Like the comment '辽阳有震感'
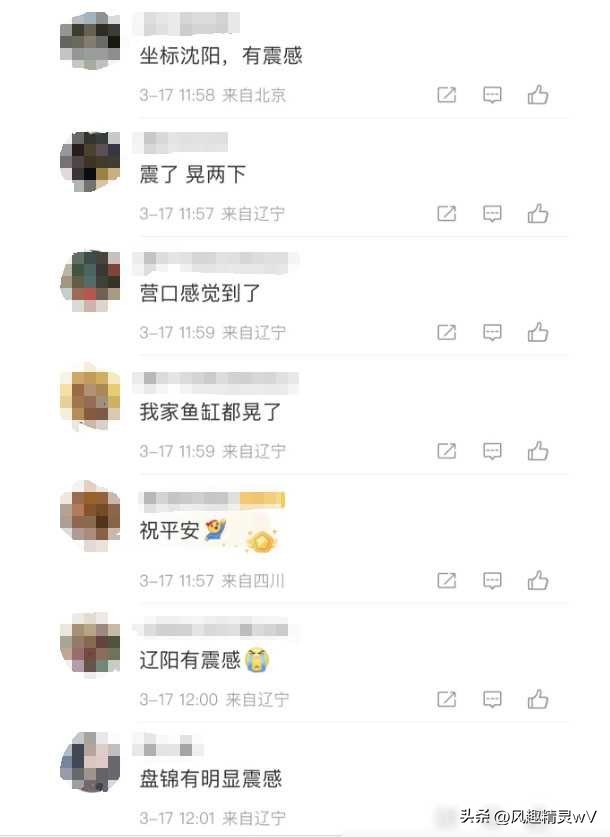Screen dimensions: 610x837 [538, 699]
